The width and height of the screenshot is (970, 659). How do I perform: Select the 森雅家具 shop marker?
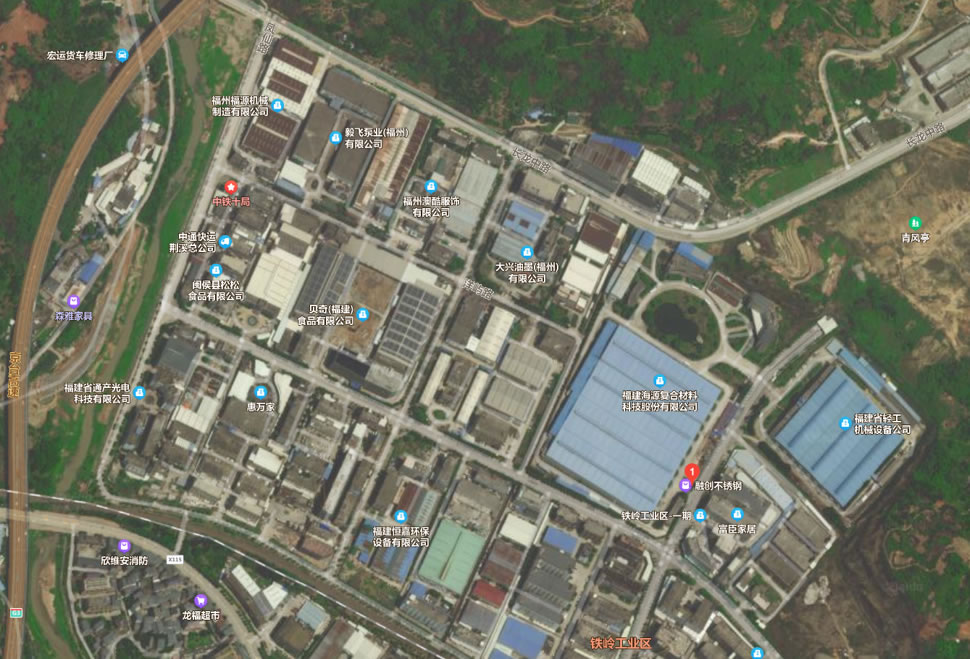tap(73, 300)
